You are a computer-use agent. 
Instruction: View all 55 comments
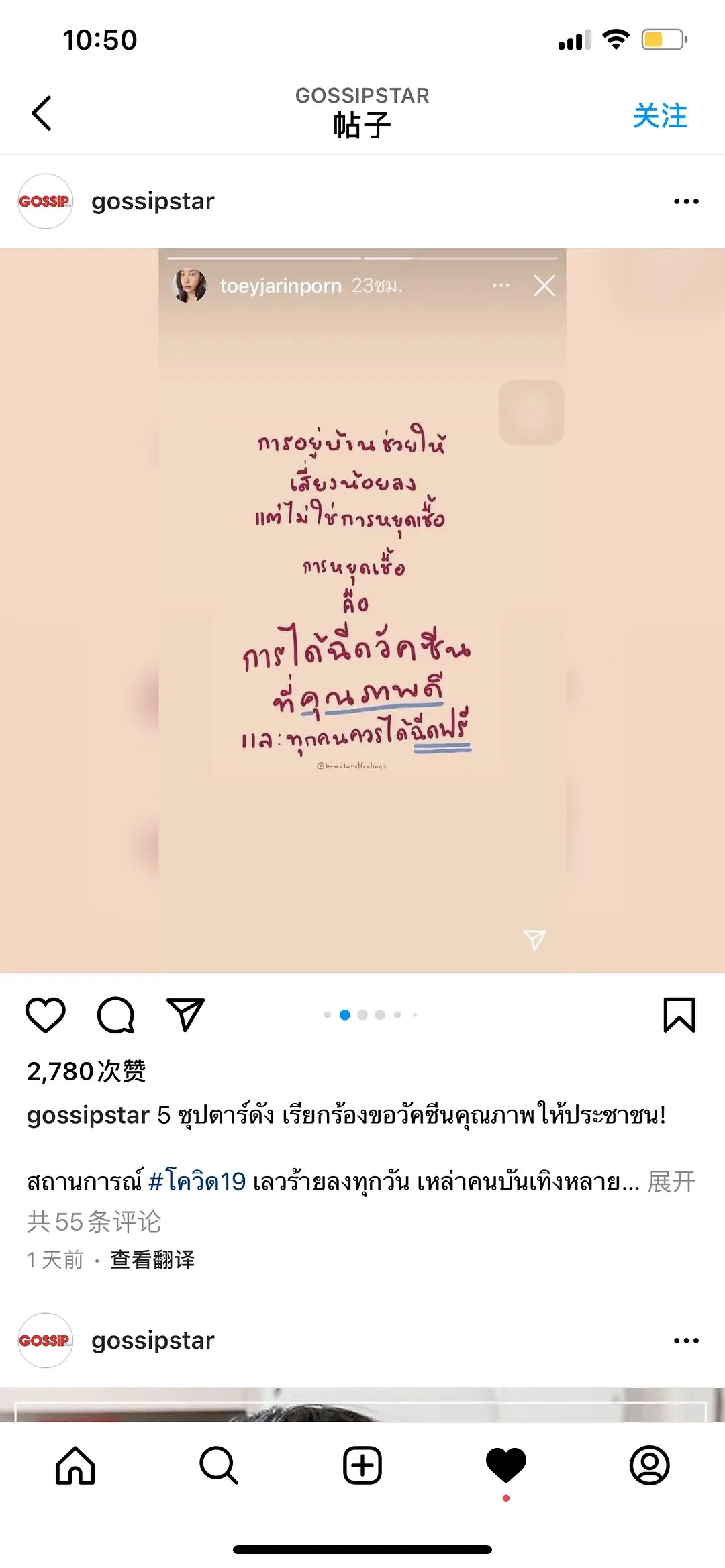pos(94,1221)
